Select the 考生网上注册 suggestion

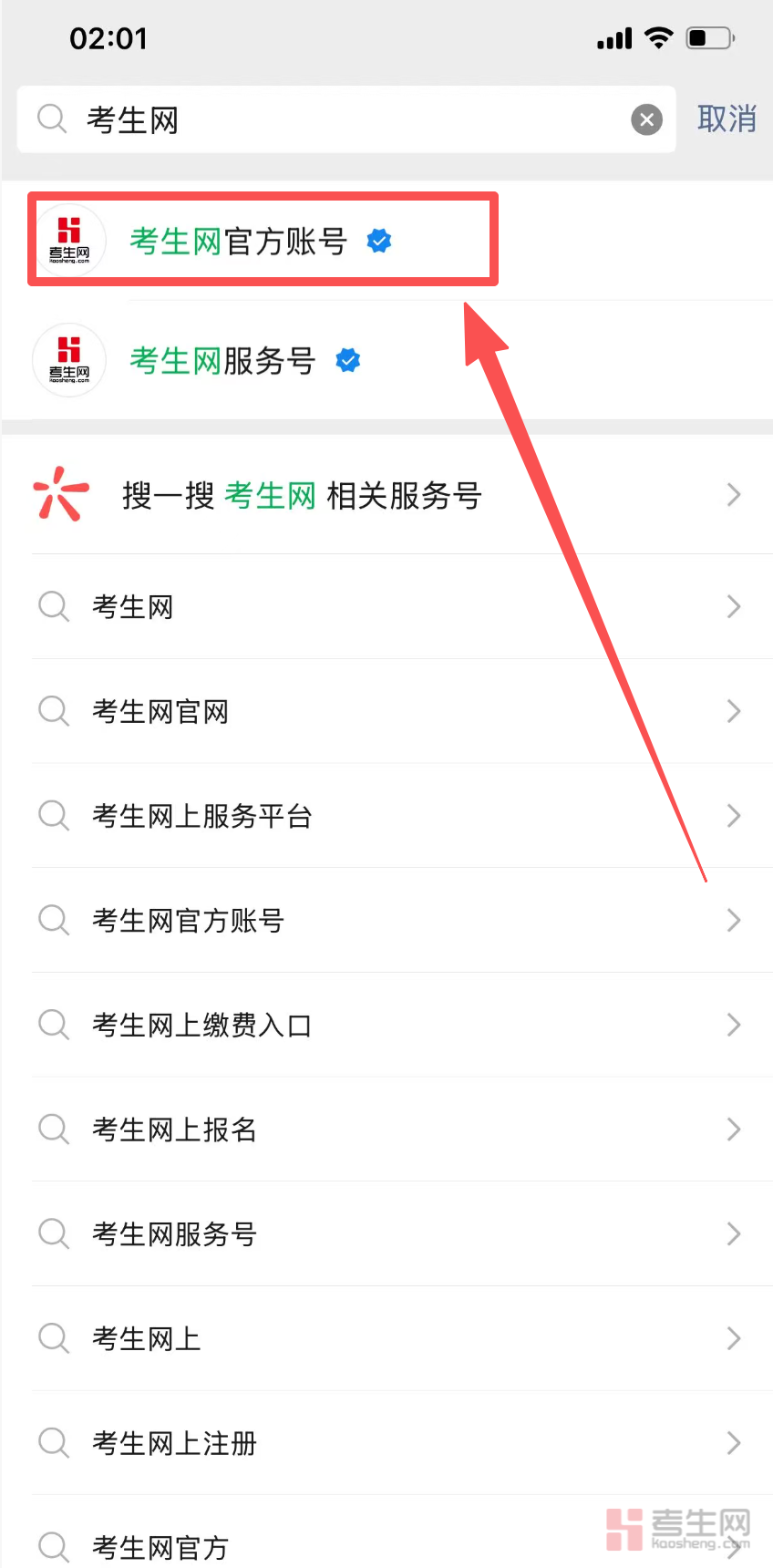click(175, 1444)
